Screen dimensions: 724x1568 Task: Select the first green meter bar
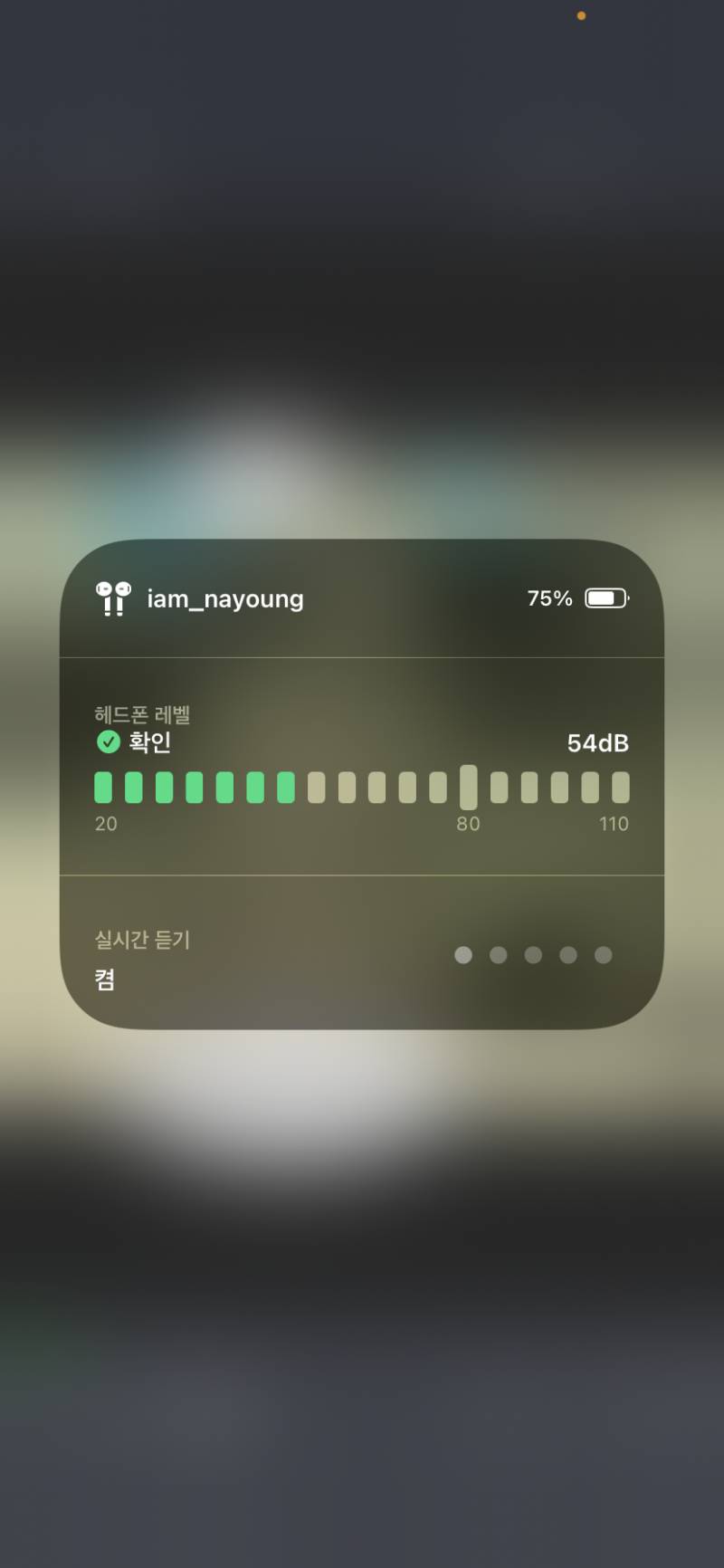point(103,788)
